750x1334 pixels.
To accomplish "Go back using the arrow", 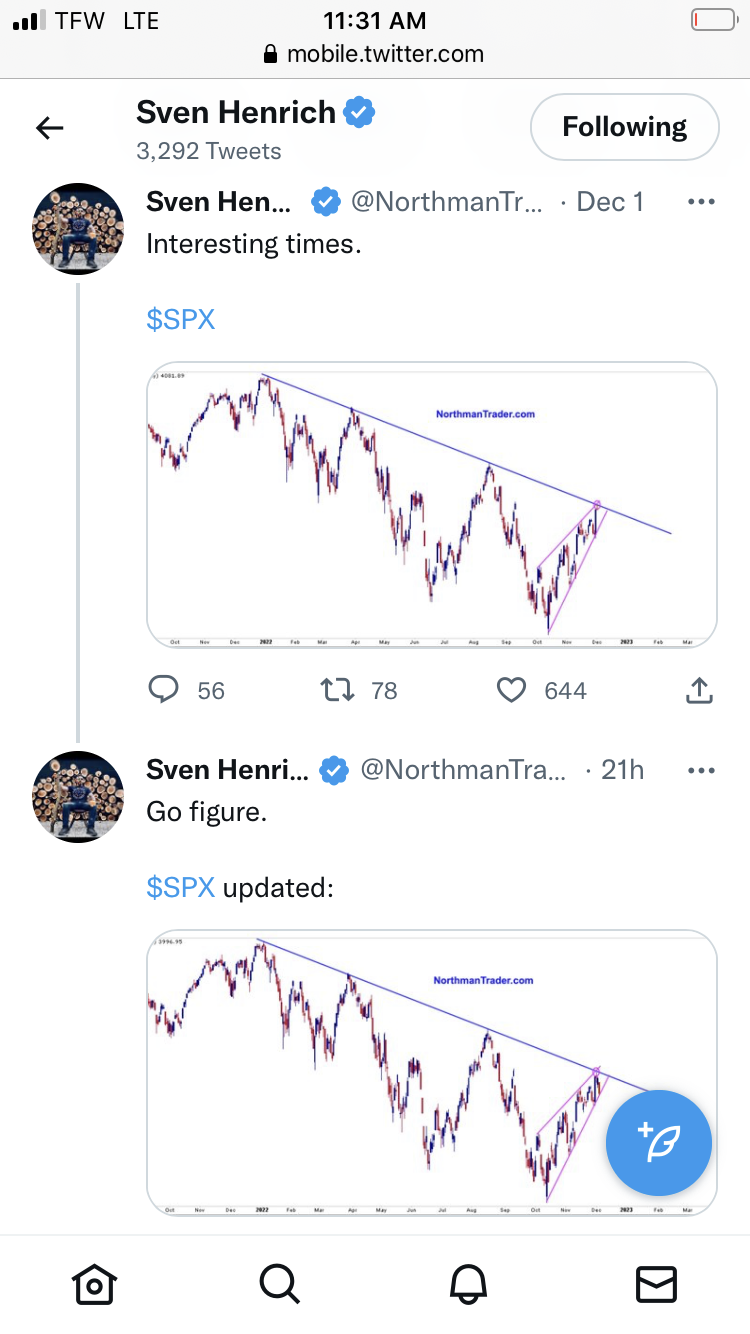I will click(x=50, y=127).
